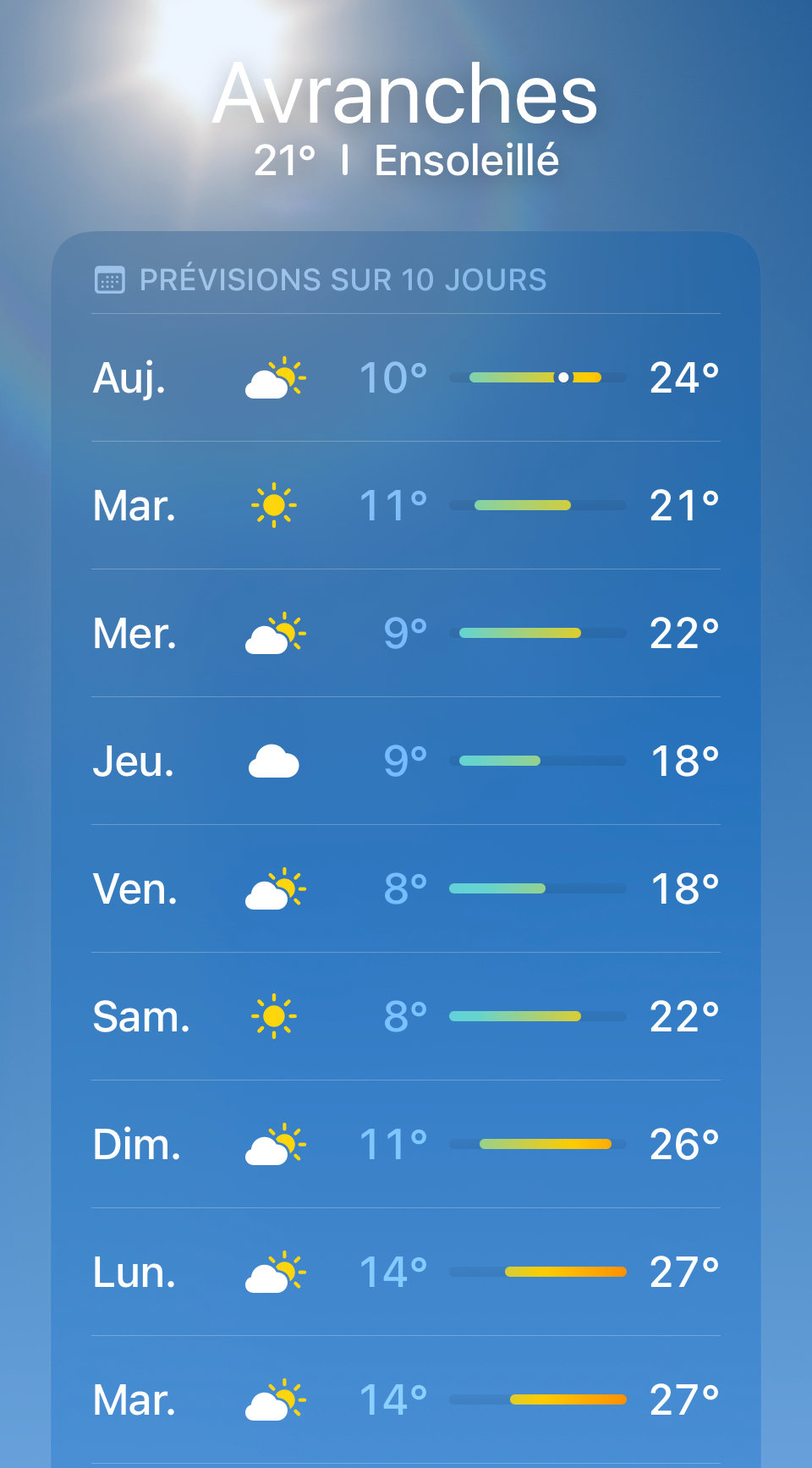Show the sunny Sam. forecast details
Viewport: 812px width, 1468px height.
[x=406, y=1016]
